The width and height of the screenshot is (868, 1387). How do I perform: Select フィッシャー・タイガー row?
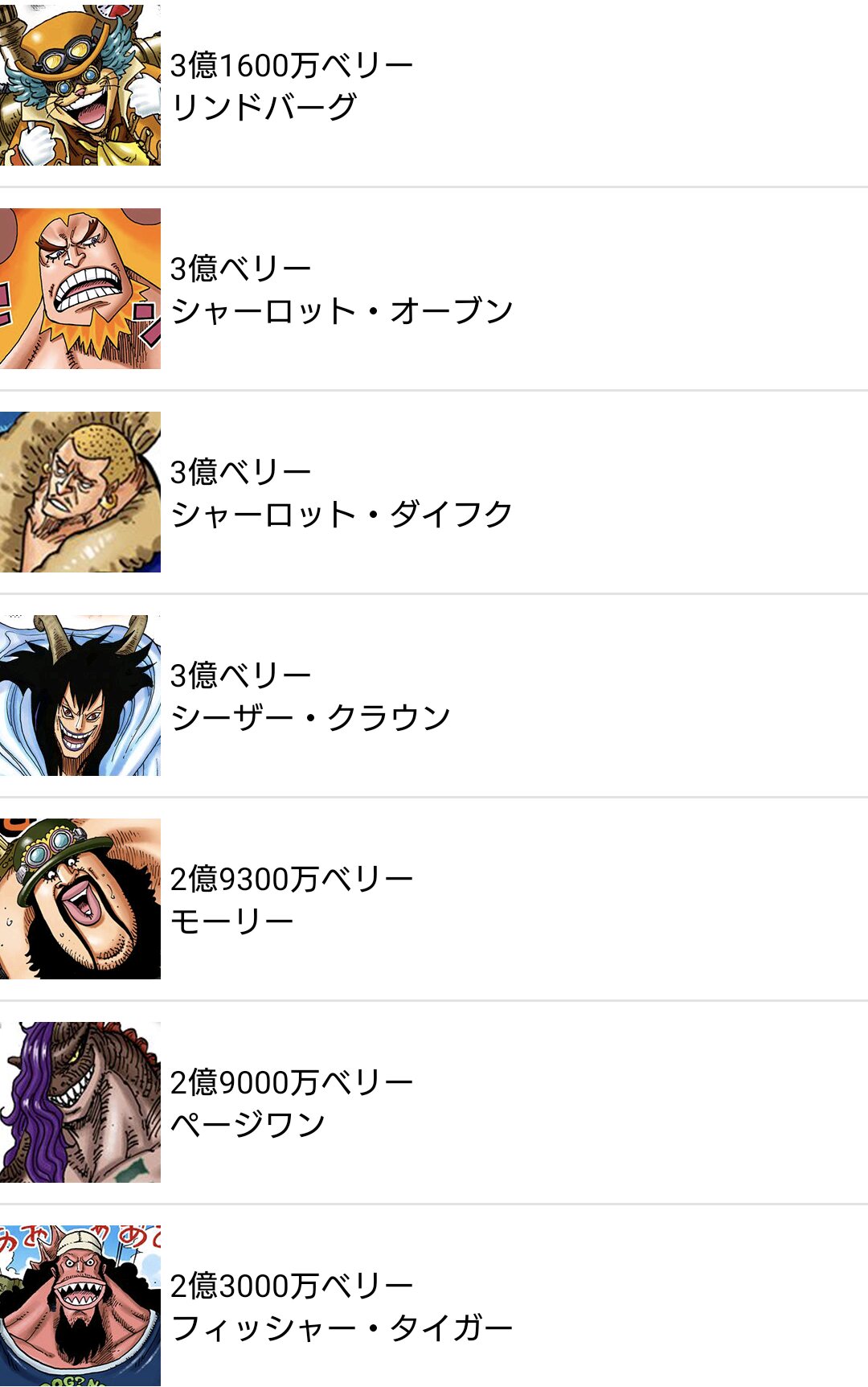tap(434, 1305)
